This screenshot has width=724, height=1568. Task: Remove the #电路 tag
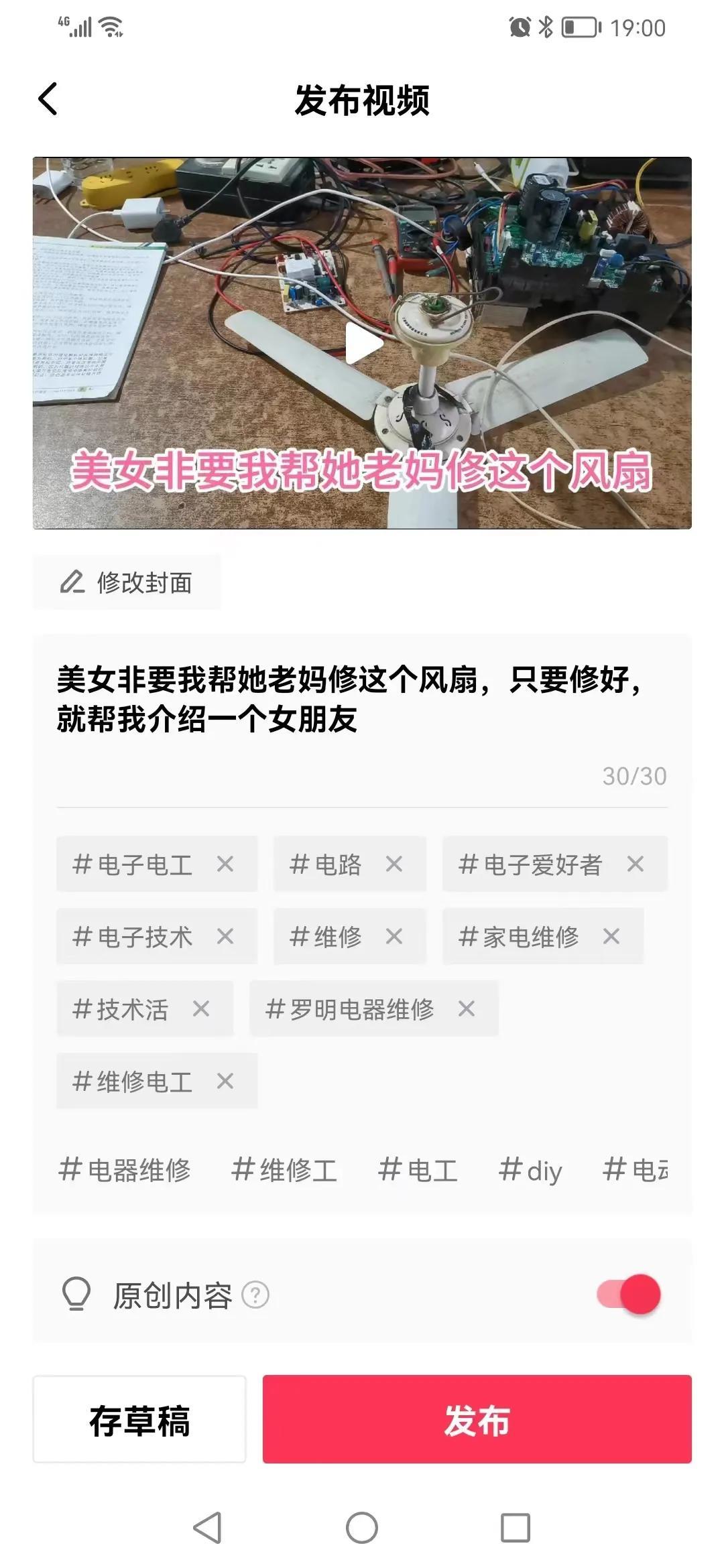point(394,864)
